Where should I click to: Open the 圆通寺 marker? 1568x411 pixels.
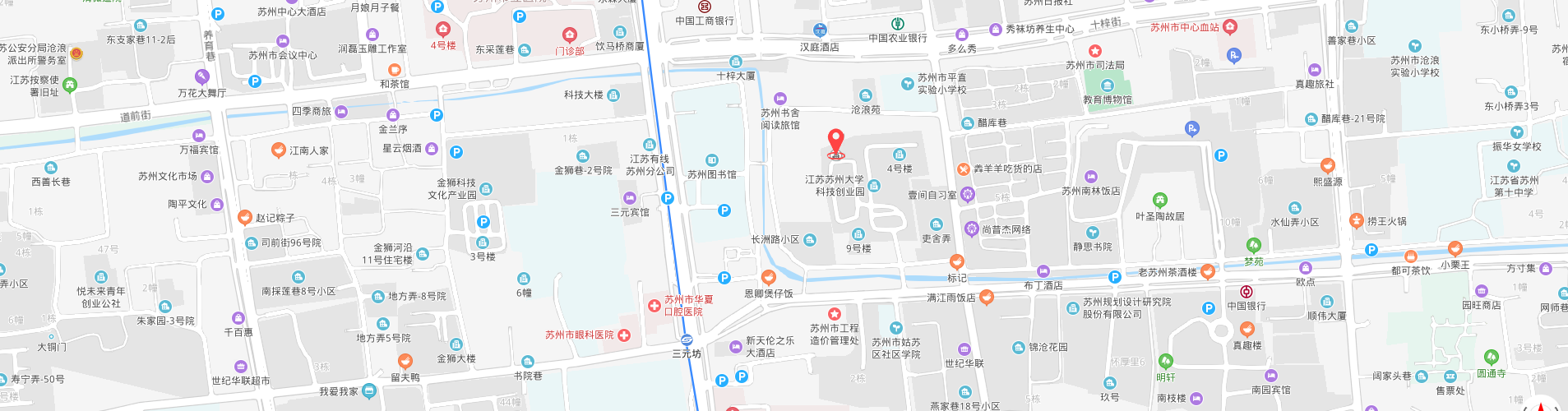(x=1491, y=358)
